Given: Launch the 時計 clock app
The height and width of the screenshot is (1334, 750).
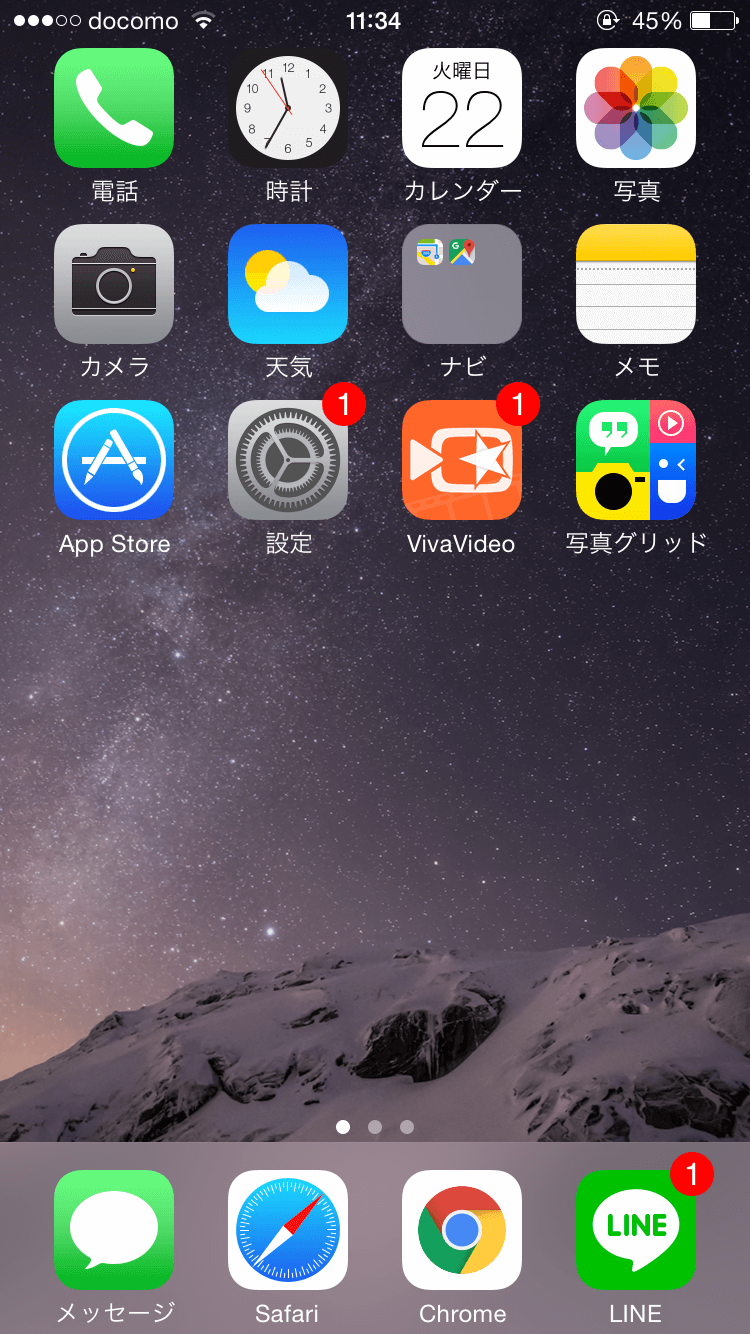Looking at the screenshot, I should click(288, 108).
